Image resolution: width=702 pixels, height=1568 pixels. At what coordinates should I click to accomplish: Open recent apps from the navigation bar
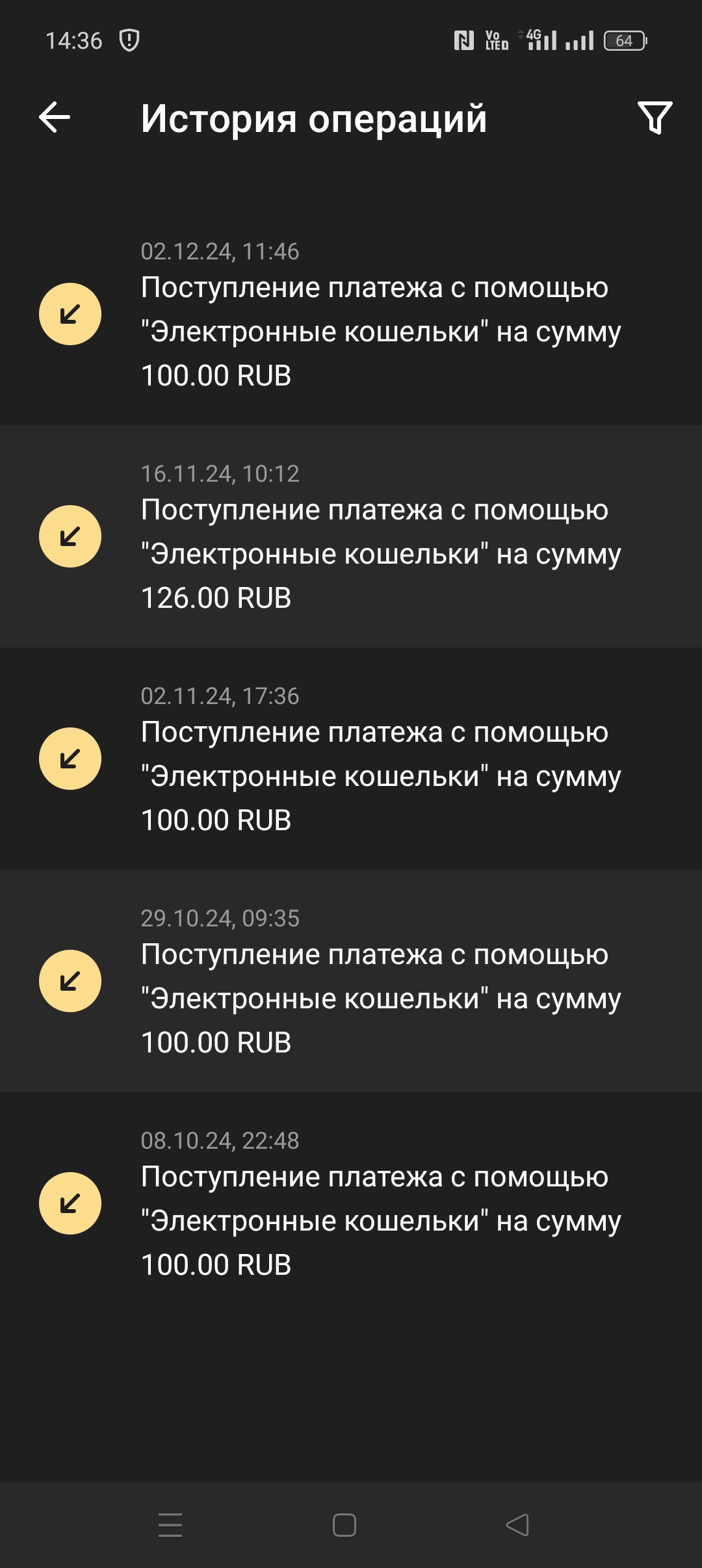pos(170,1525)
